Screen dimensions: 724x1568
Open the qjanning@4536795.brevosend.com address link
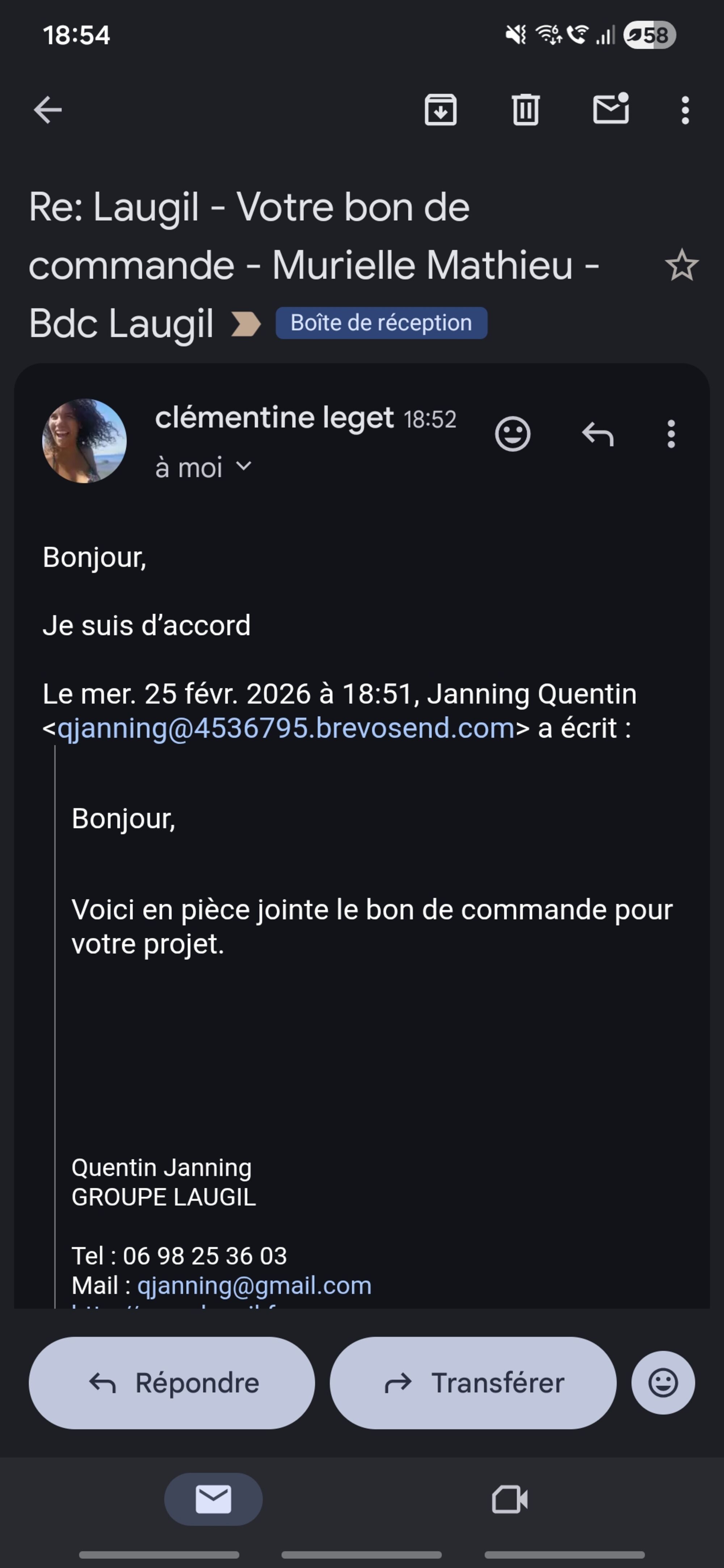pyautogui.click(x=286, y=728)
